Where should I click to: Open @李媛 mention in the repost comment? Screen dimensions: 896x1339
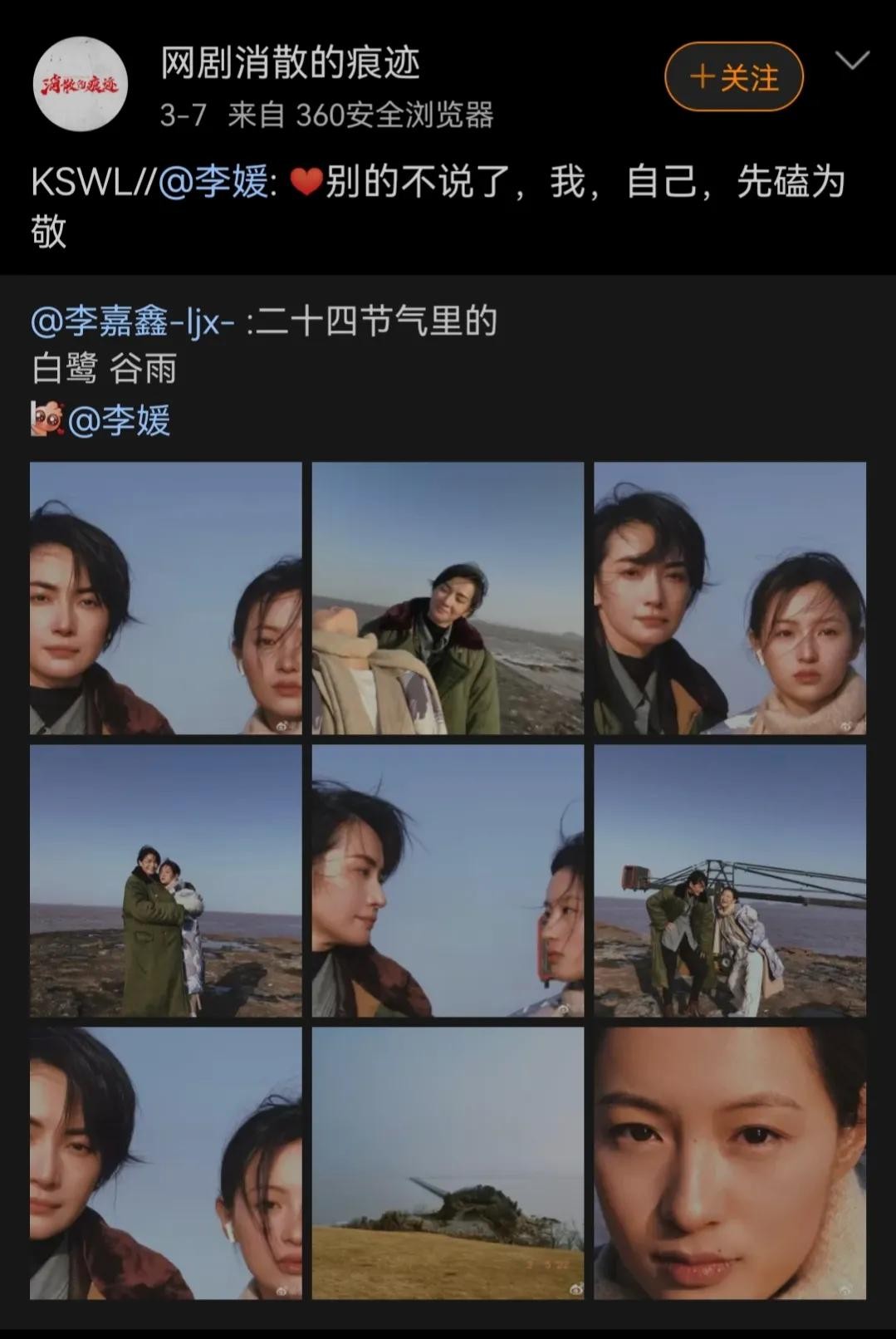213,182
